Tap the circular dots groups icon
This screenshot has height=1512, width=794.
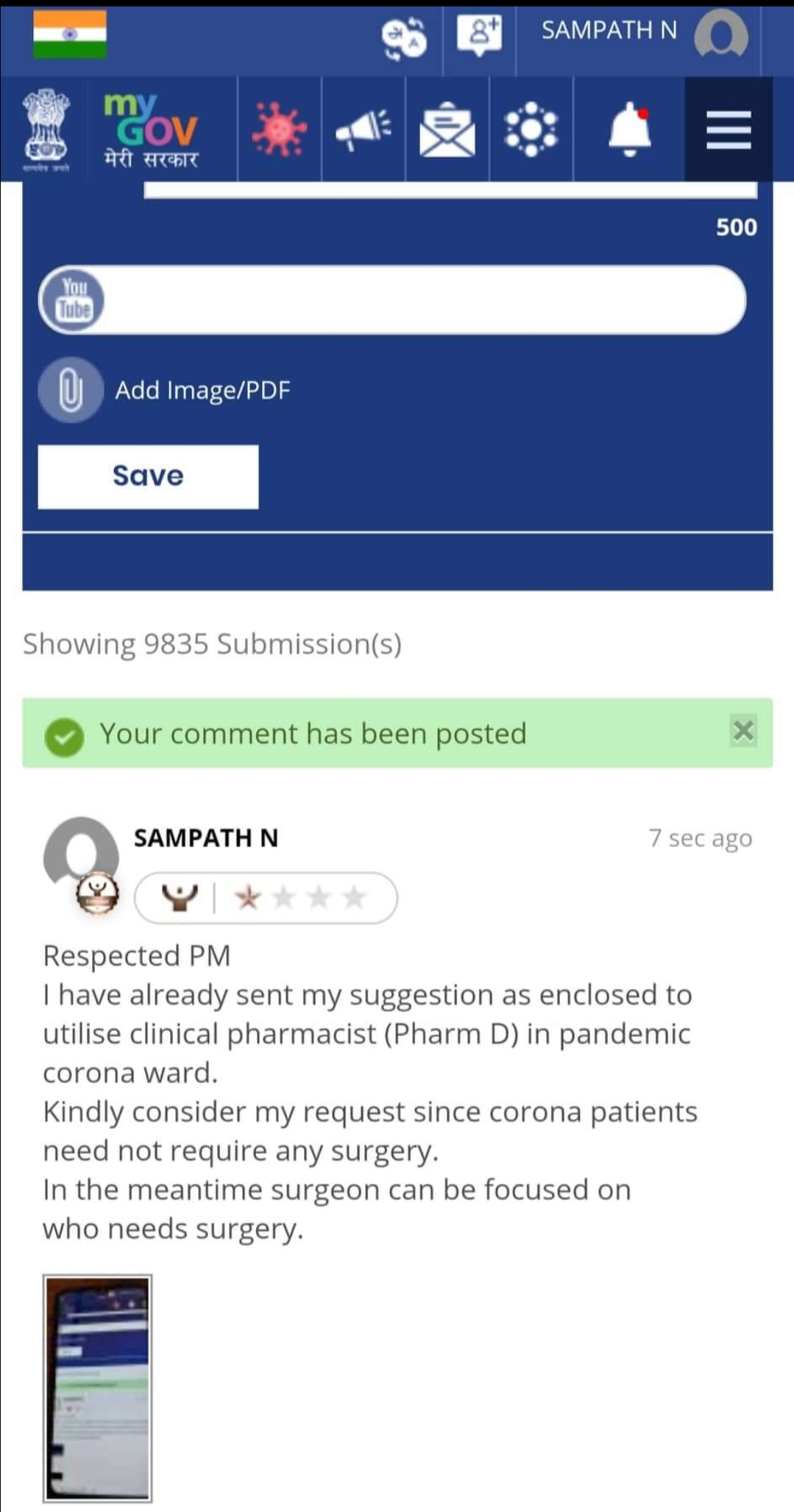[x=531, y=129]
